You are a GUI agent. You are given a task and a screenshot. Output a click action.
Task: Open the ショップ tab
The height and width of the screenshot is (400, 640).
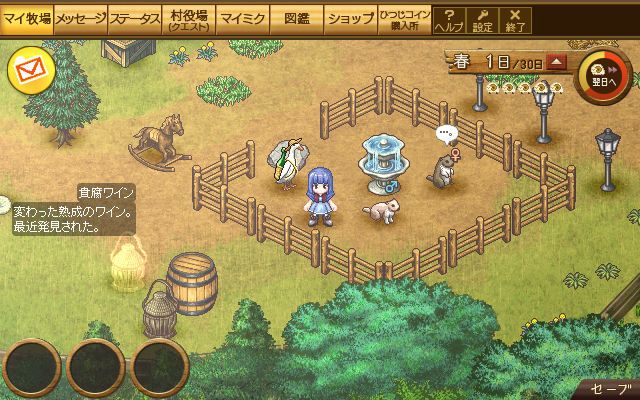pos(351,18)
